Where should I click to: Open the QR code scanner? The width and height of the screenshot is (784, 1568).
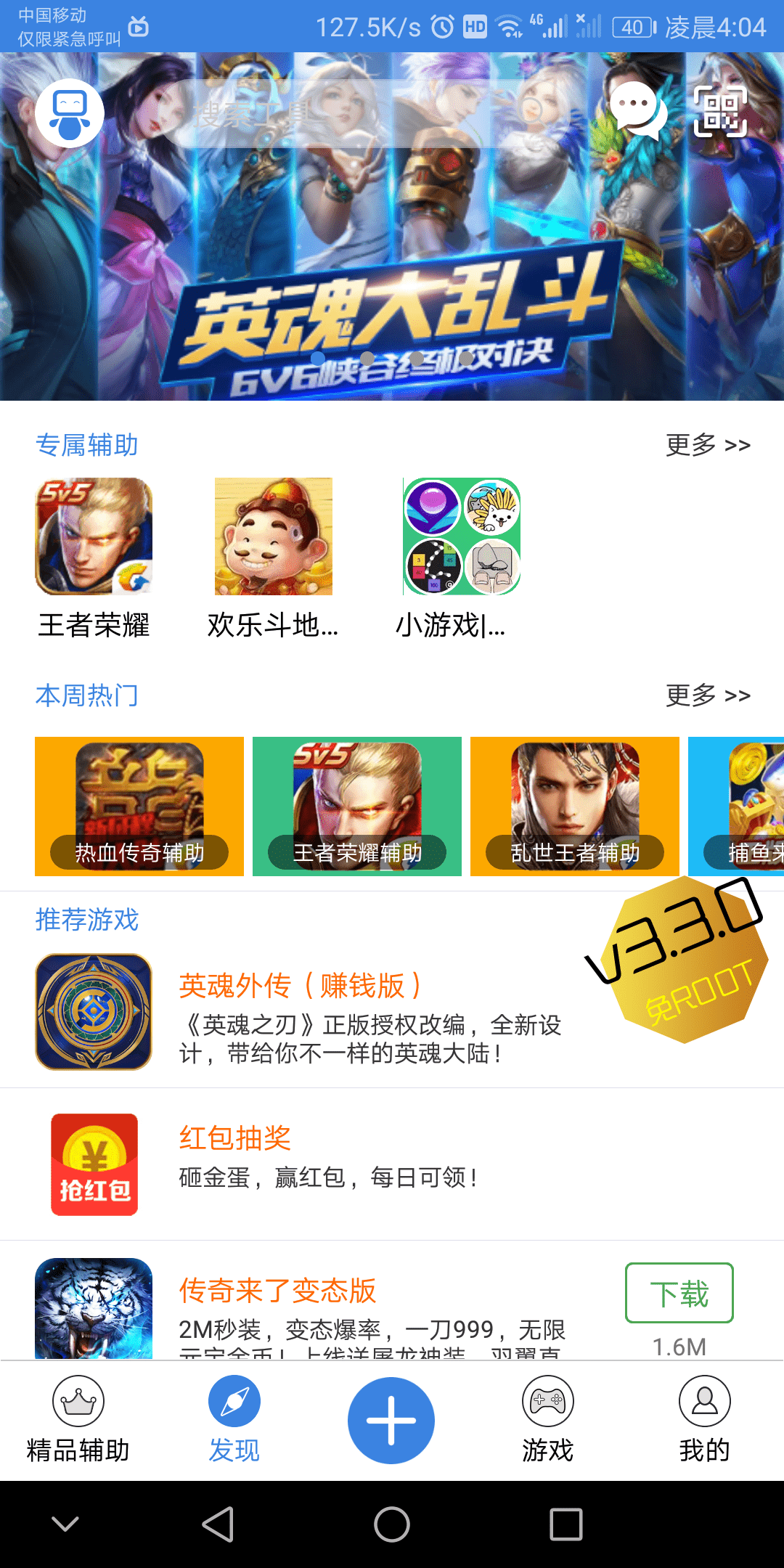[x=719, y=112]
